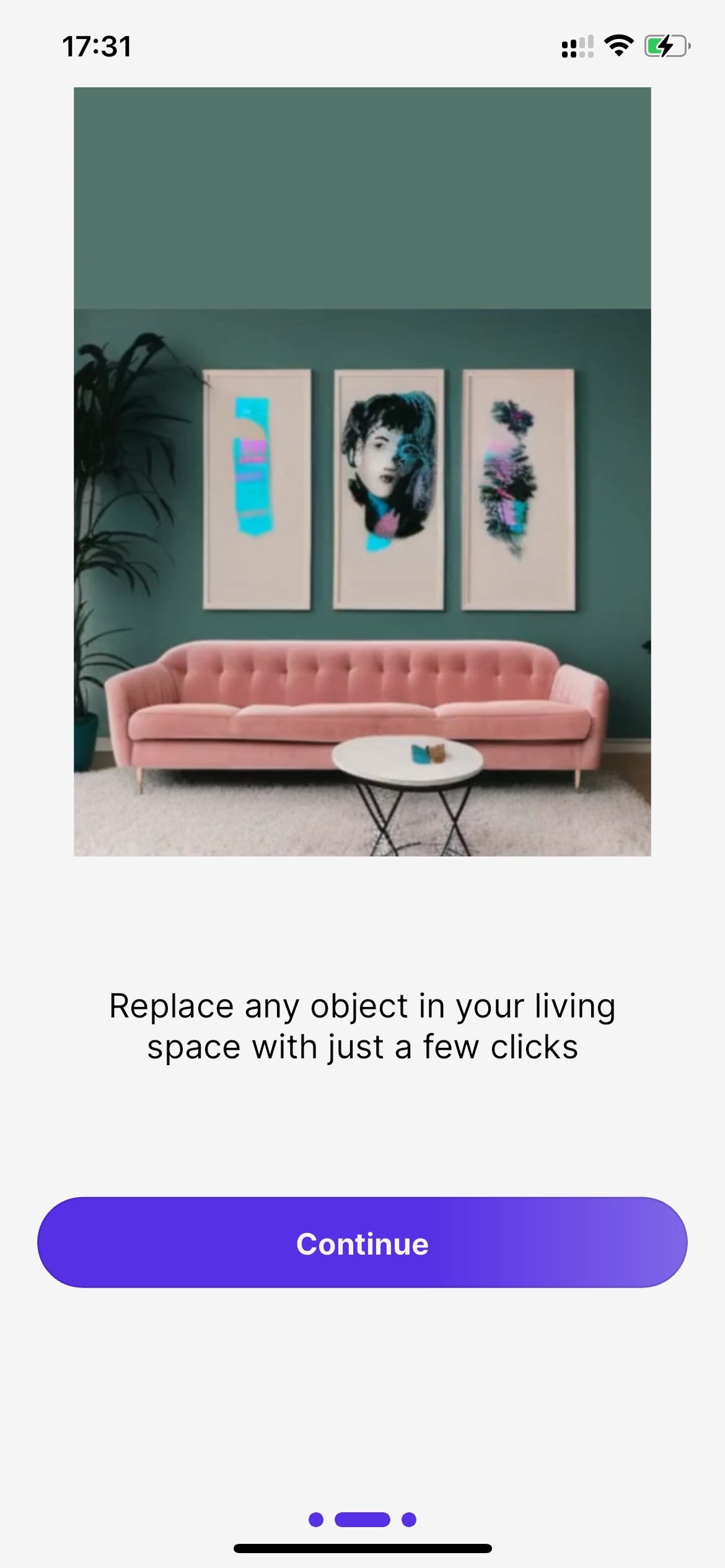Jump to the first onboarding page dot
This screenshot has width=725, height=1568.
click(x=316, y=1520)
